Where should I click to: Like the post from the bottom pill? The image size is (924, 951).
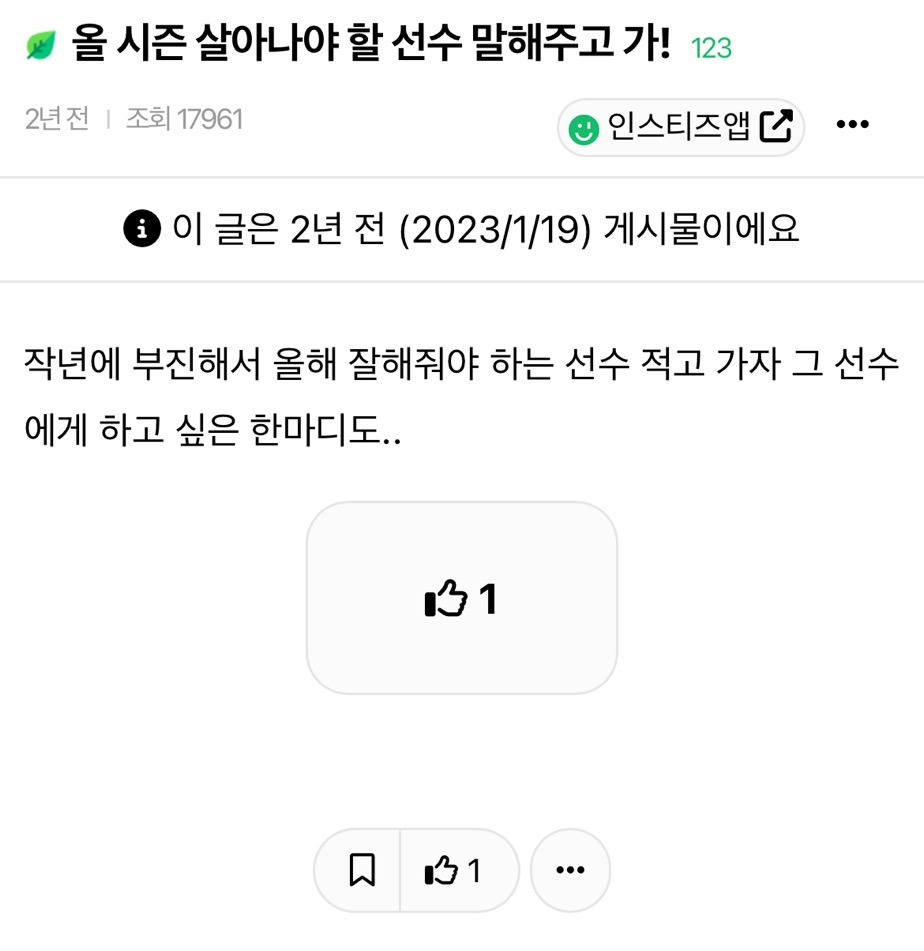click(455, 870)
